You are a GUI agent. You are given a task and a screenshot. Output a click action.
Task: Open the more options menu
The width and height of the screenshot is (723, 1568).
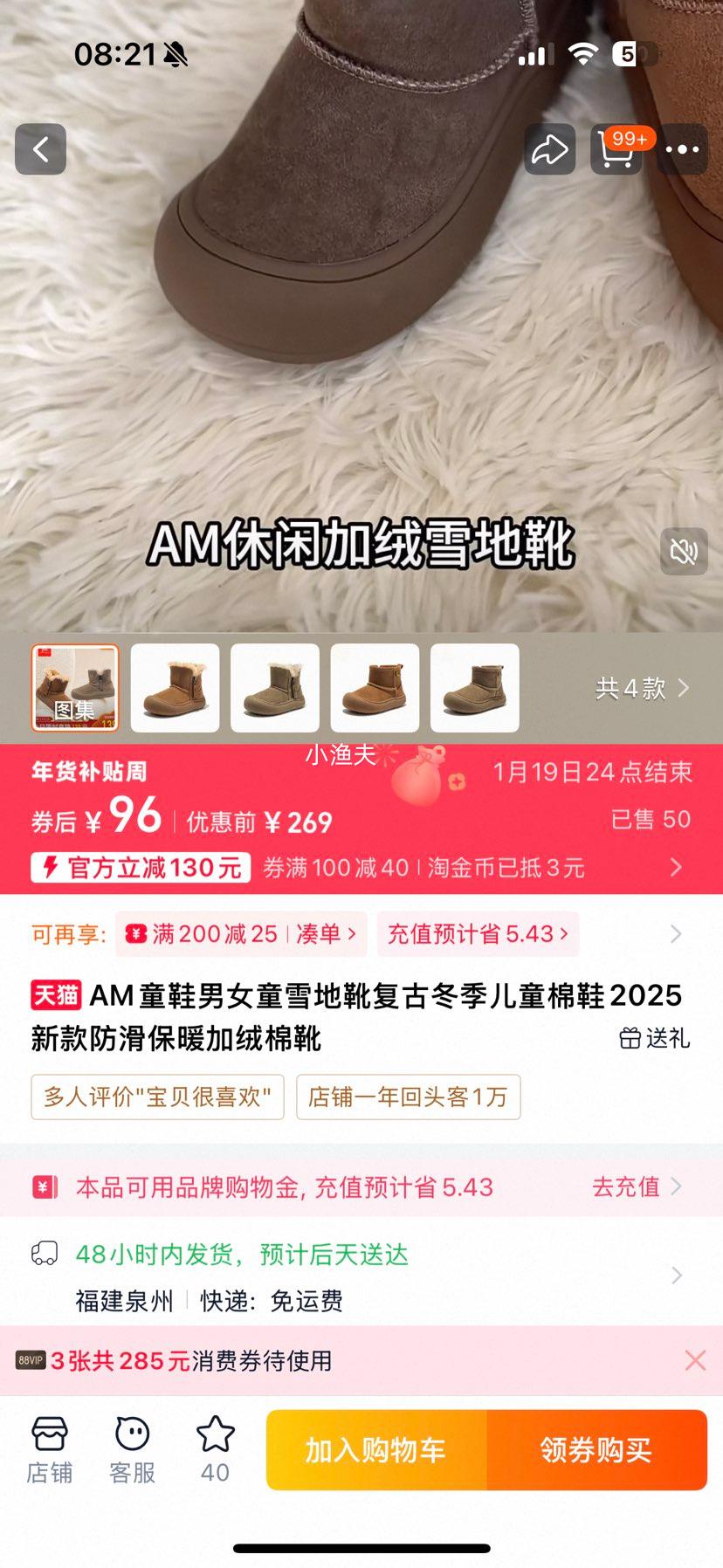pyautogui.click(x=682, y=149)
